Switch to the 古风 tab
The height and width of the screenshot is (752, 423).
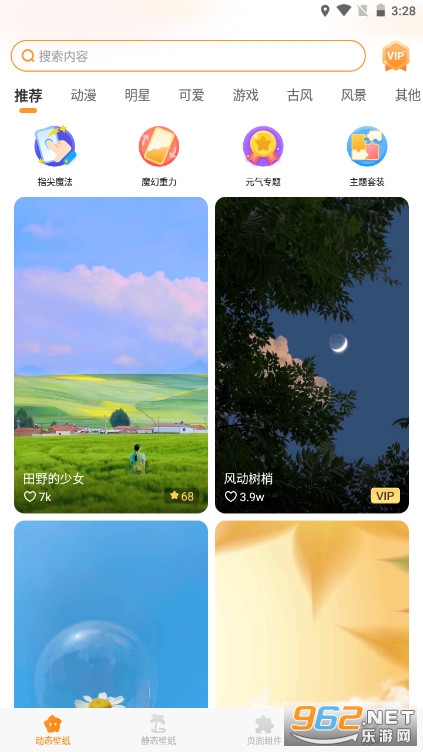point(300,95)
